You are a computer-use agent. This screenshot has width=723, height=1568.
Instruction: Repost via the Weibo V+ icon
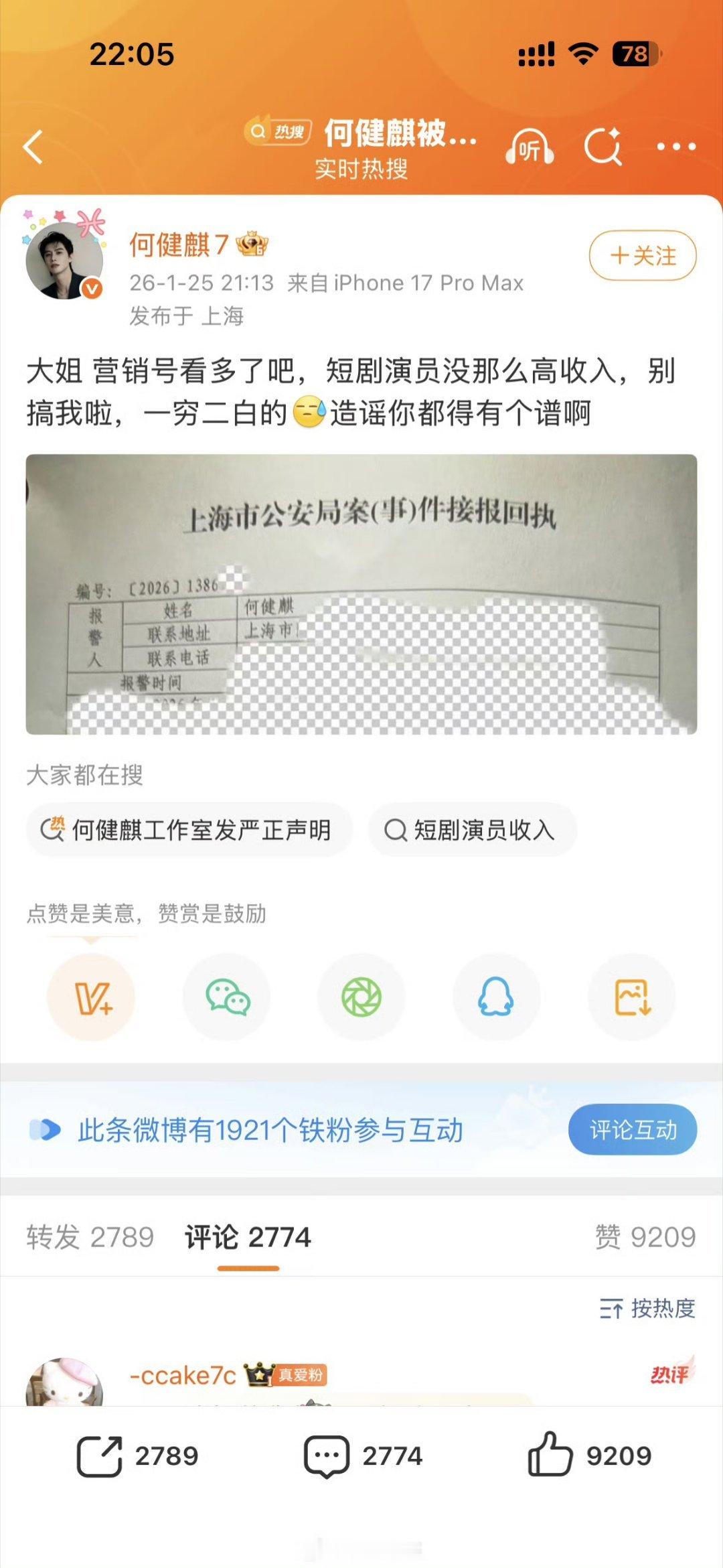coord(92,997)
